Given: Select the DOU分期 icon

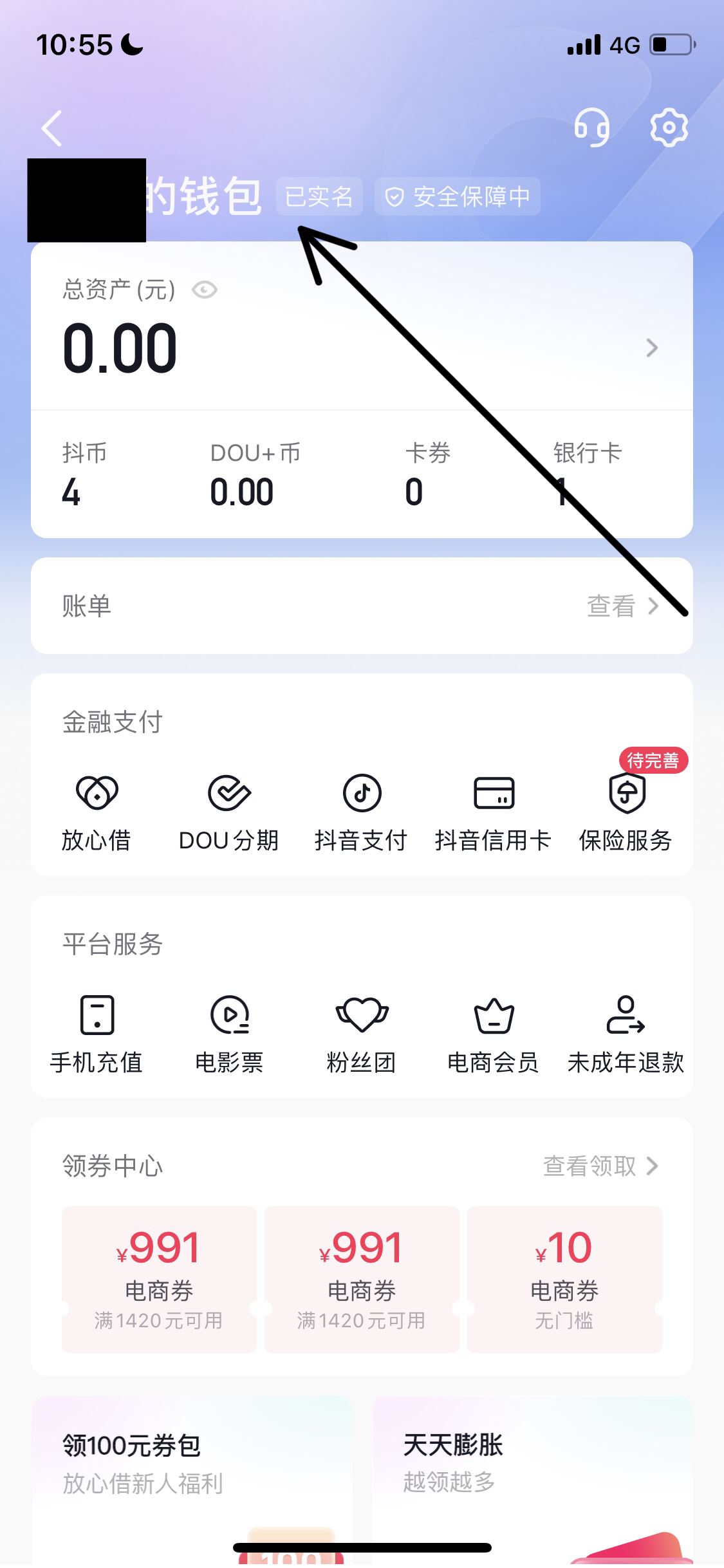Looking at the screenshot, I should pos(229,811).
